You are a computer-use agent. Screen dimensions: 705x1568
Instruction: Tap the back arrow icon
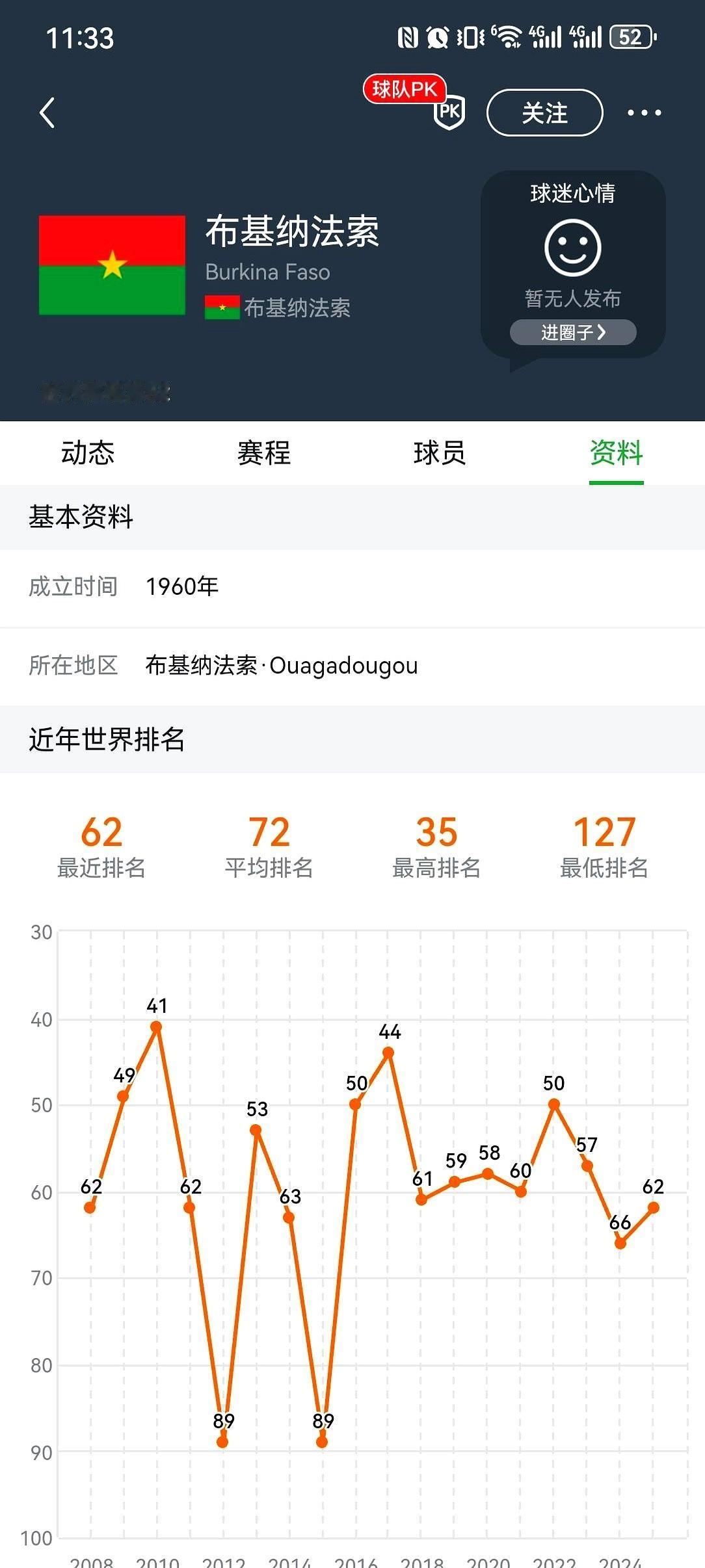click(47, 112)
